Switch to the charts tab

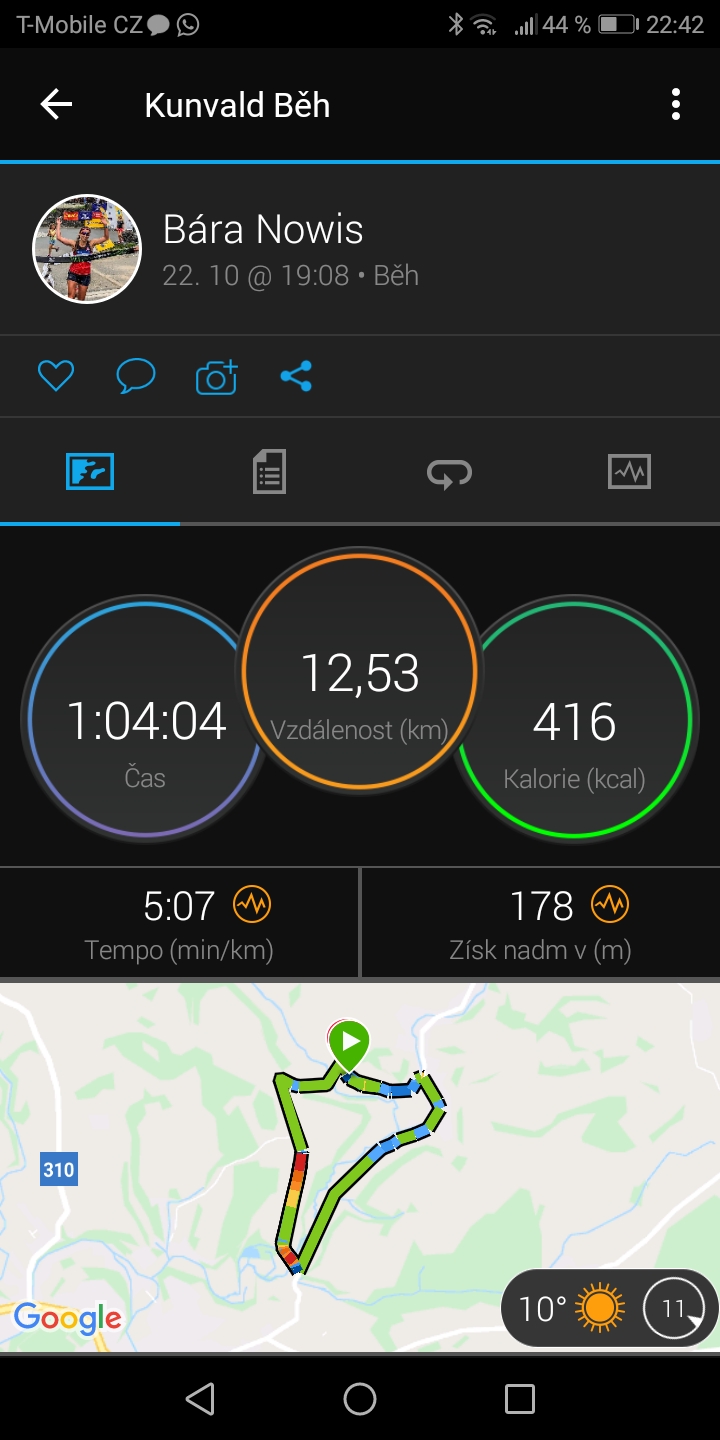pyautogui.click(x=629, y=471)
